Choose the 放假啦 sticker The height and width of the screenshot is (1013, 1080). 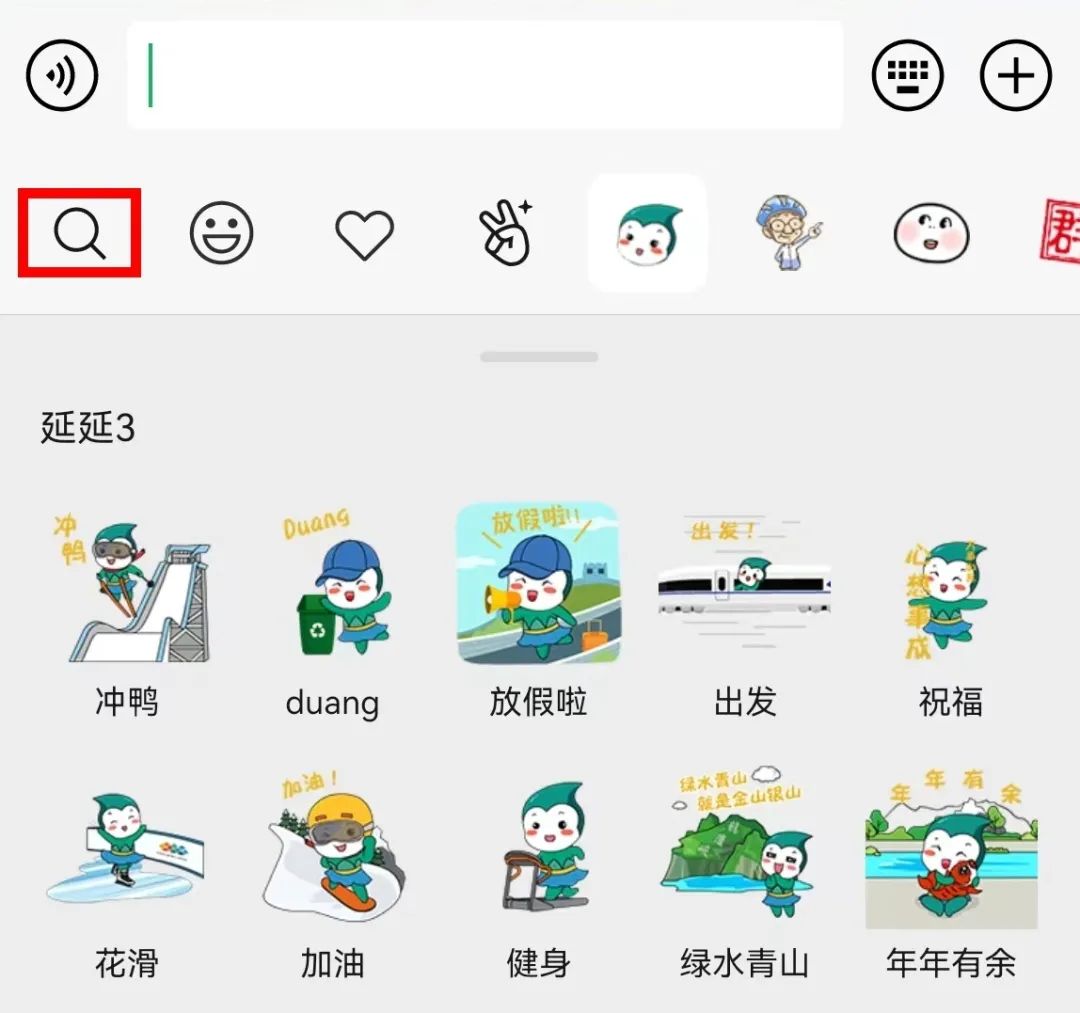tap(538, 583)
